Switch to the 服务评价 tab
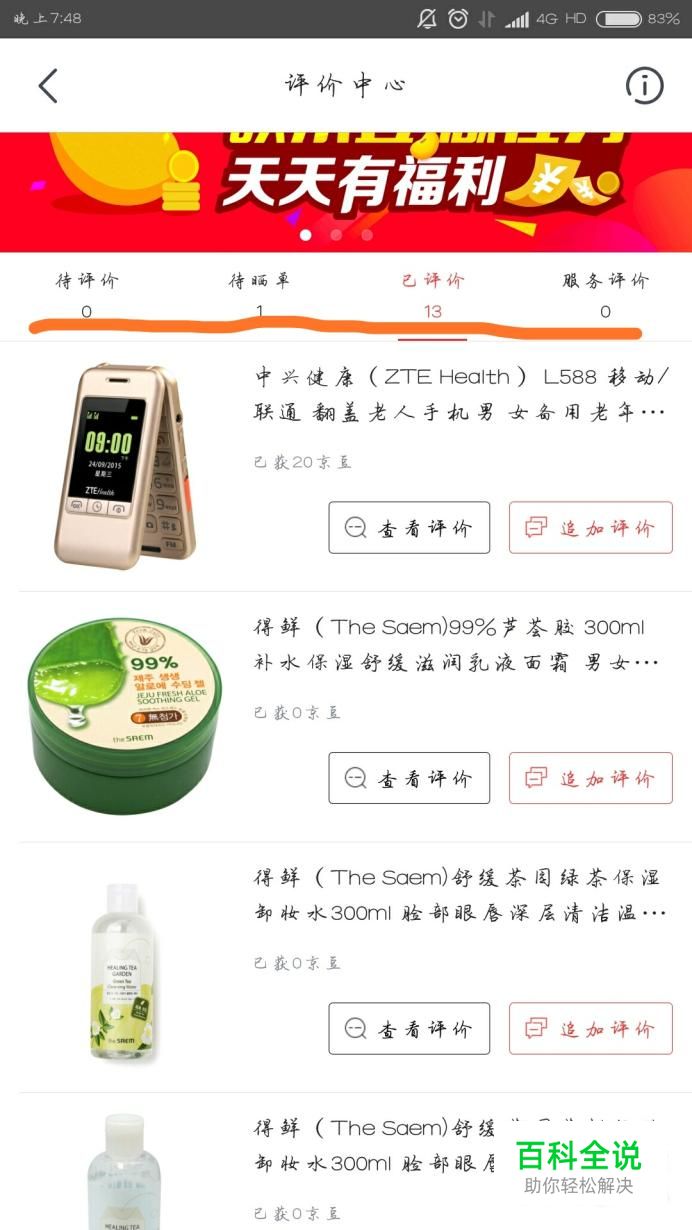The width and height of the screenshot is (692, 1230). coord(605,295)
